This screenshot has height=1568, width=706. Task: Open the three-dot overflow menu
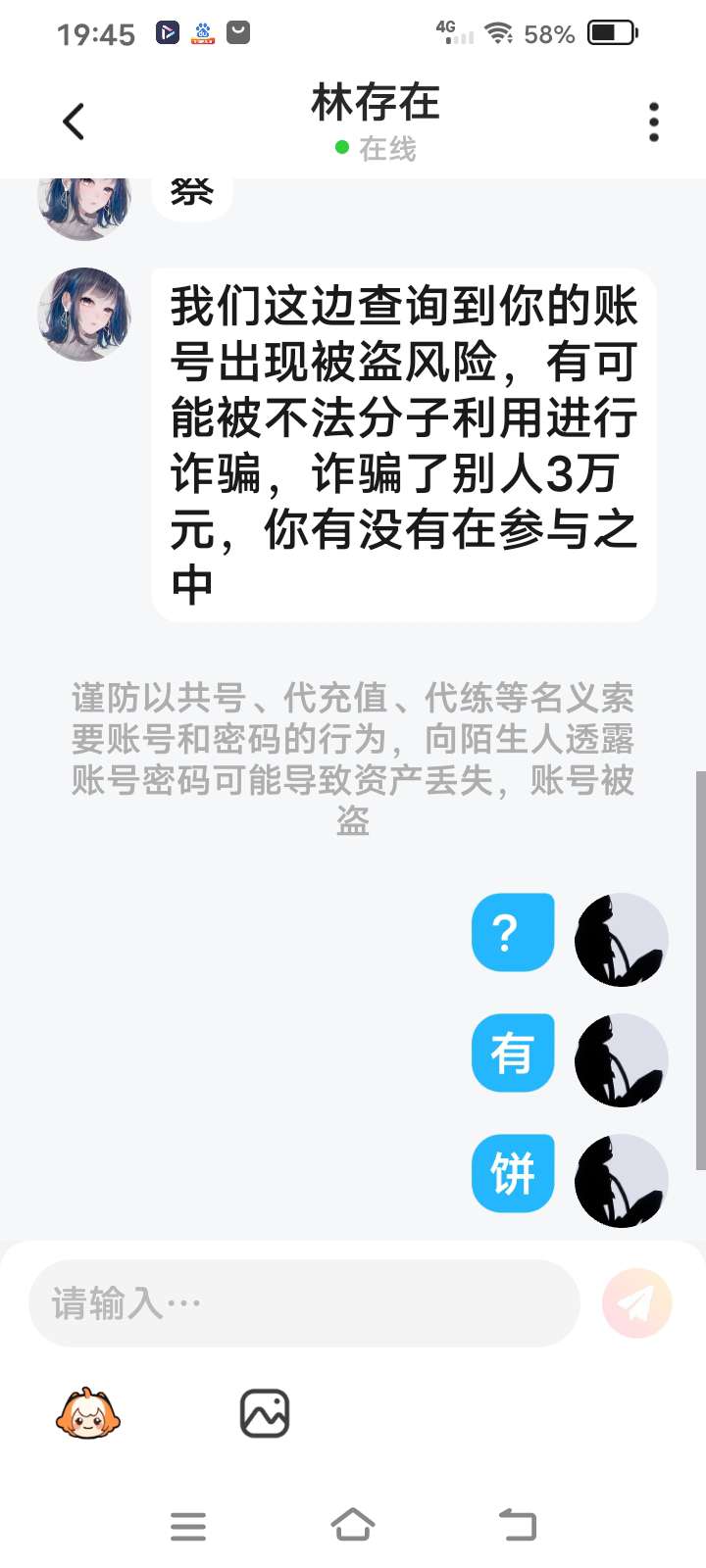point(654,122)
